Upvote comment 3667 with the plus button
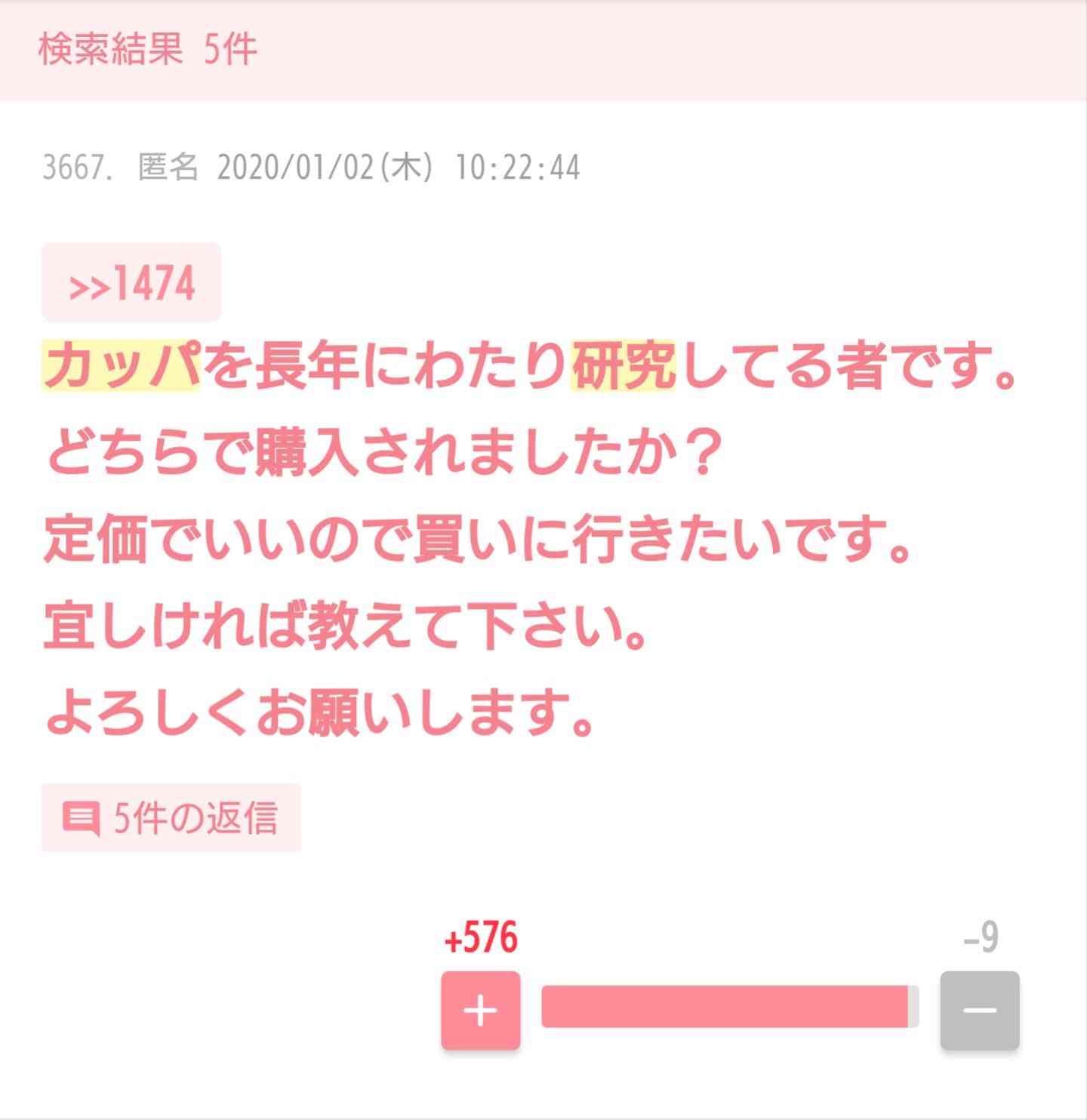This screenshot has width=1087, height=1120. click(481, 1010)
